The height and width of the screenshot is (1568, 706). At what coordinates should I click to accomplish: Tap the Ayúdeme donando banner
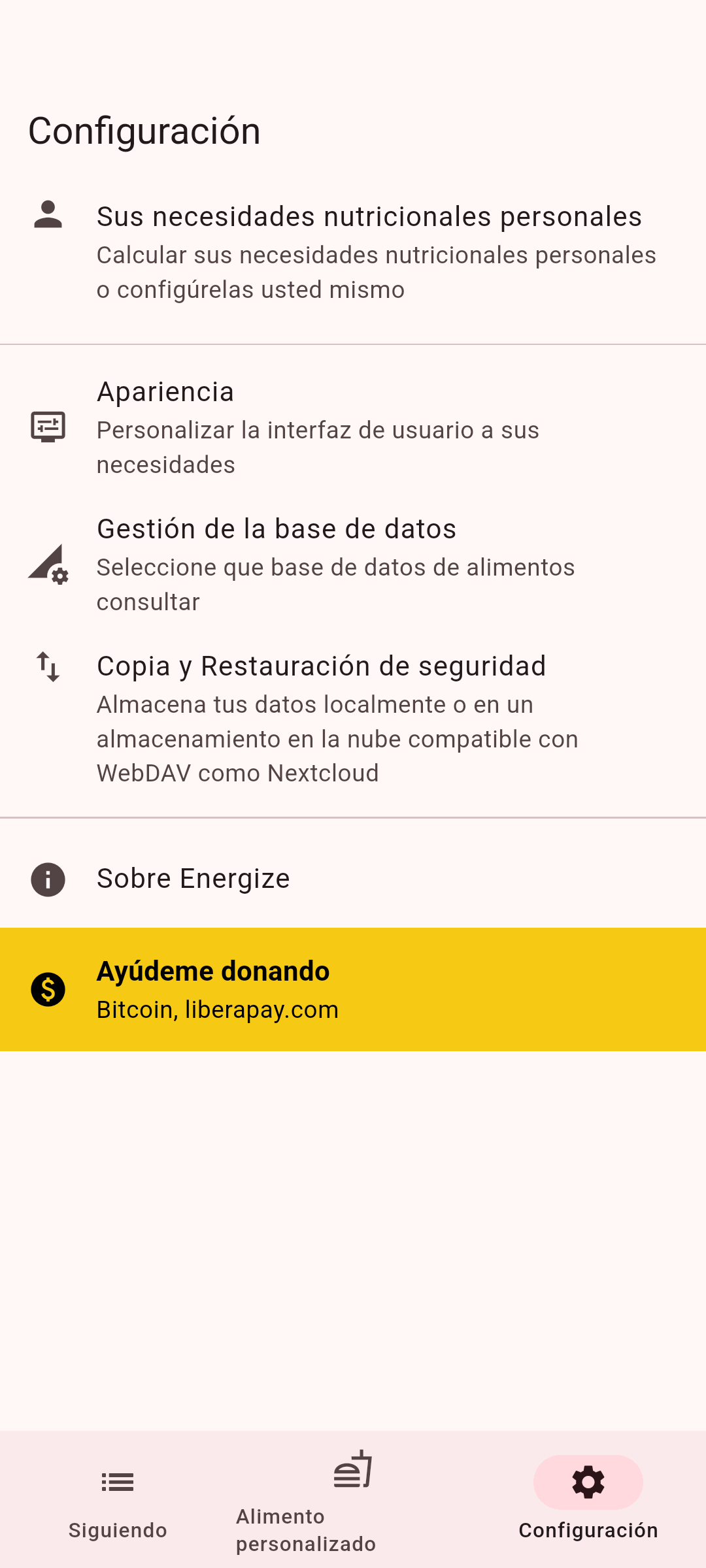click(353, 989)
